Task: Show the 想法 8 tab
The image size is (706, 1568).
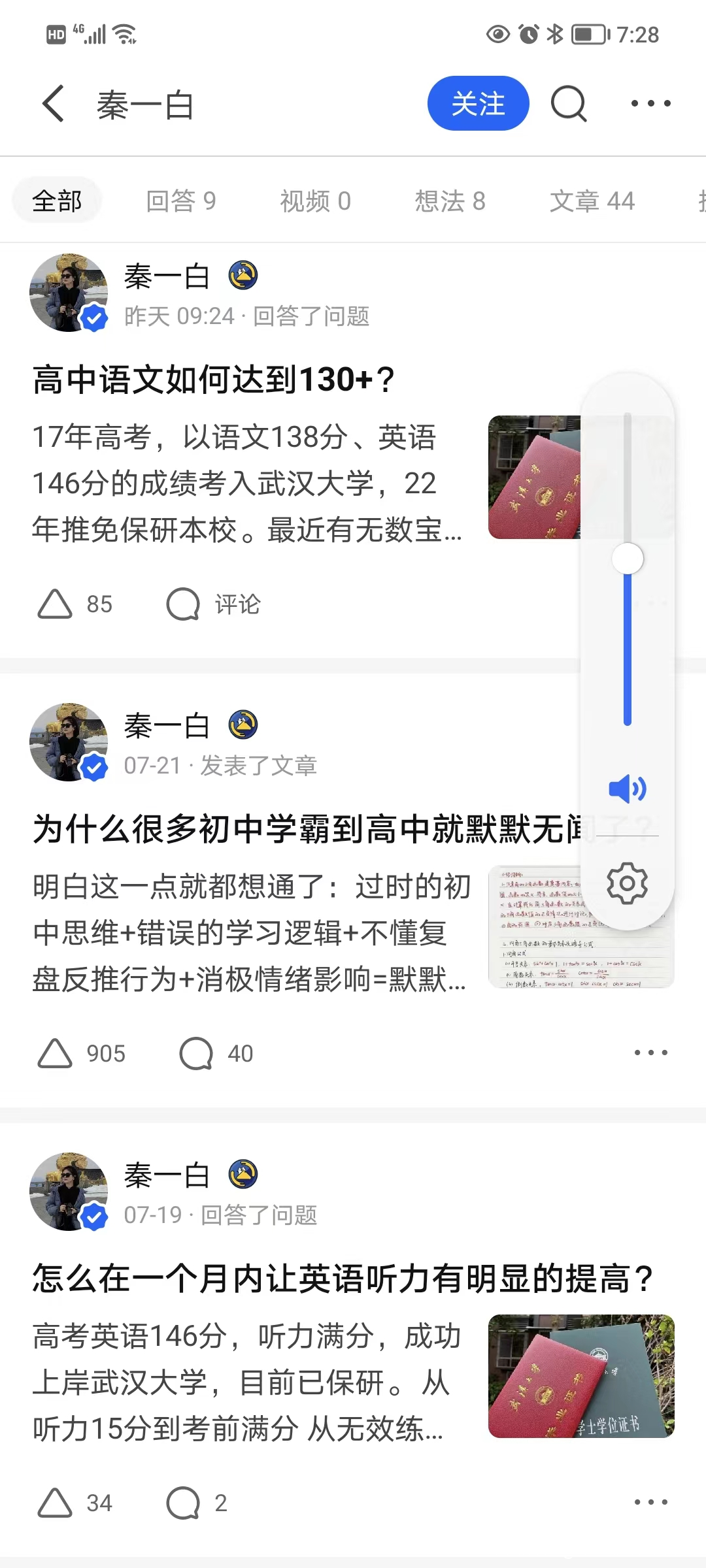Action: pyautogui.click(x=450, y=201)
